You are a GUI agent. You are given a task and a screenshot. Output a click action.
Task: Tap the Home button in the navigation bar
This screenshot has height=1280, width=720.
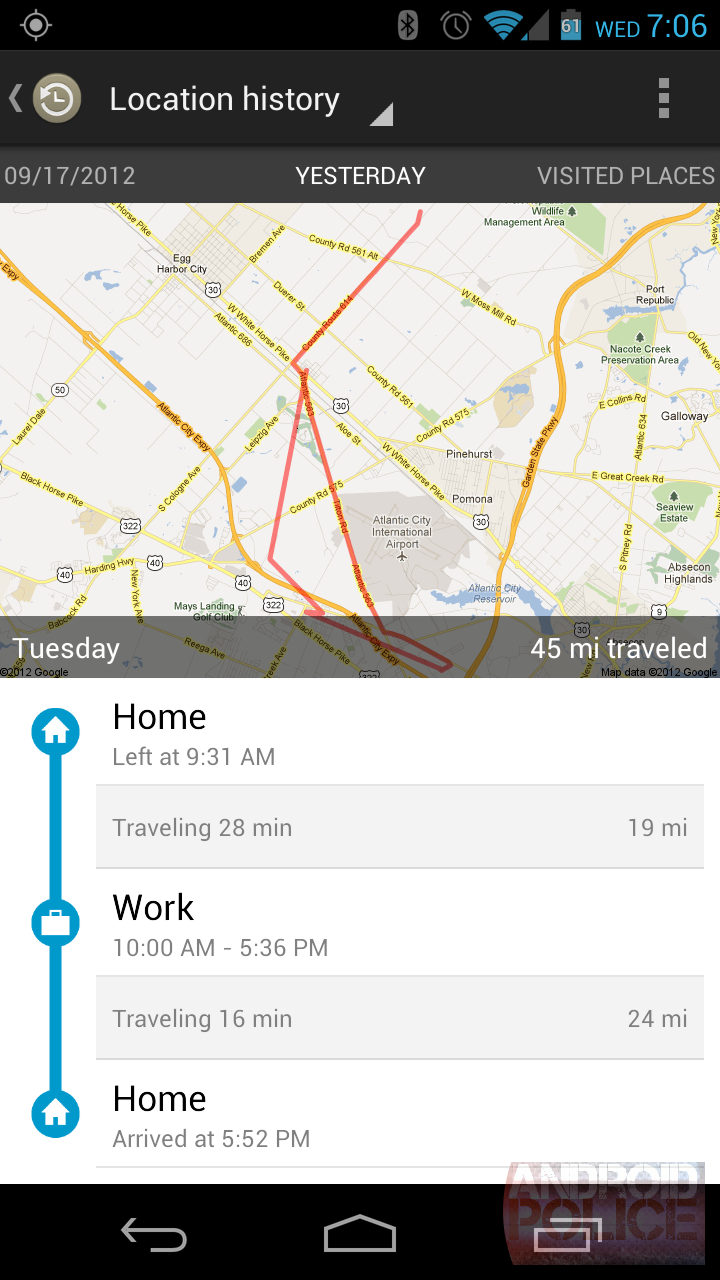pos(359,1234)
